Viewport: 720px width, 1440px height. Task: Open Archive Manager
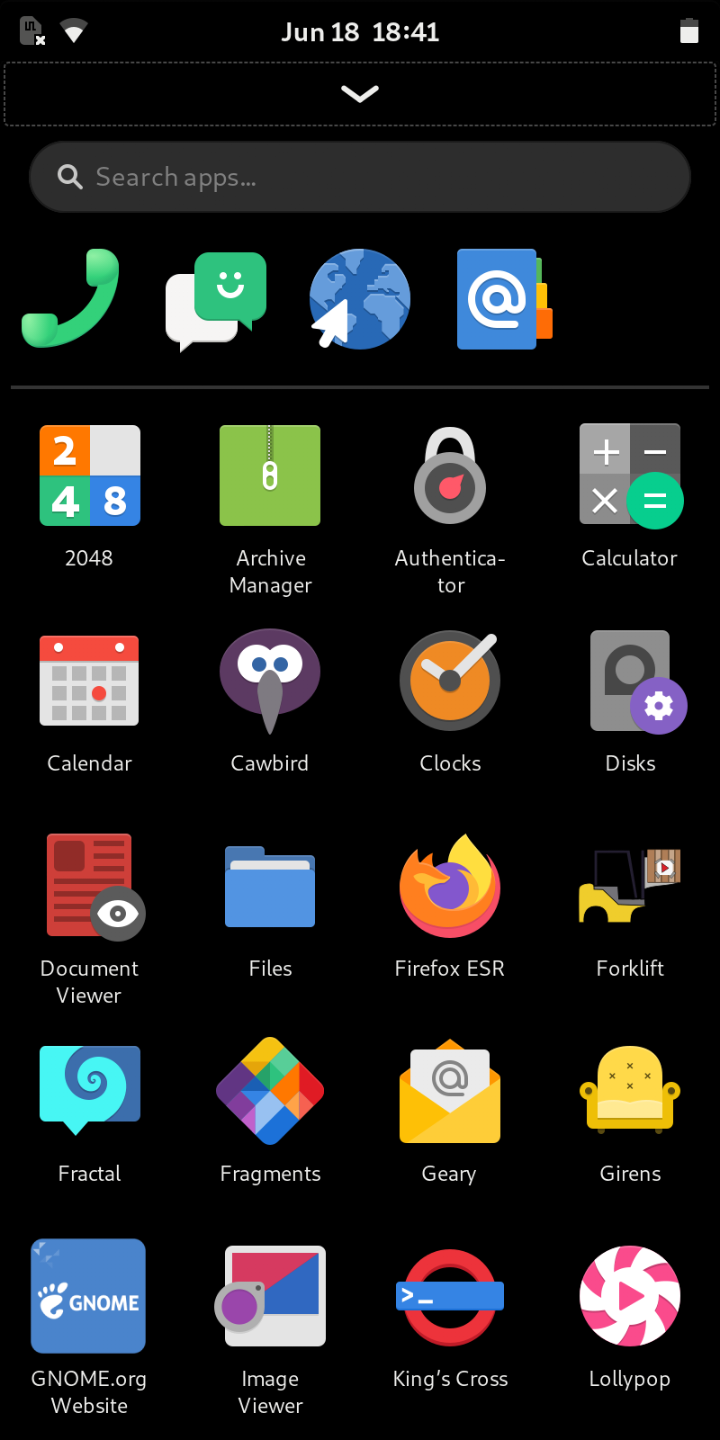270,476
